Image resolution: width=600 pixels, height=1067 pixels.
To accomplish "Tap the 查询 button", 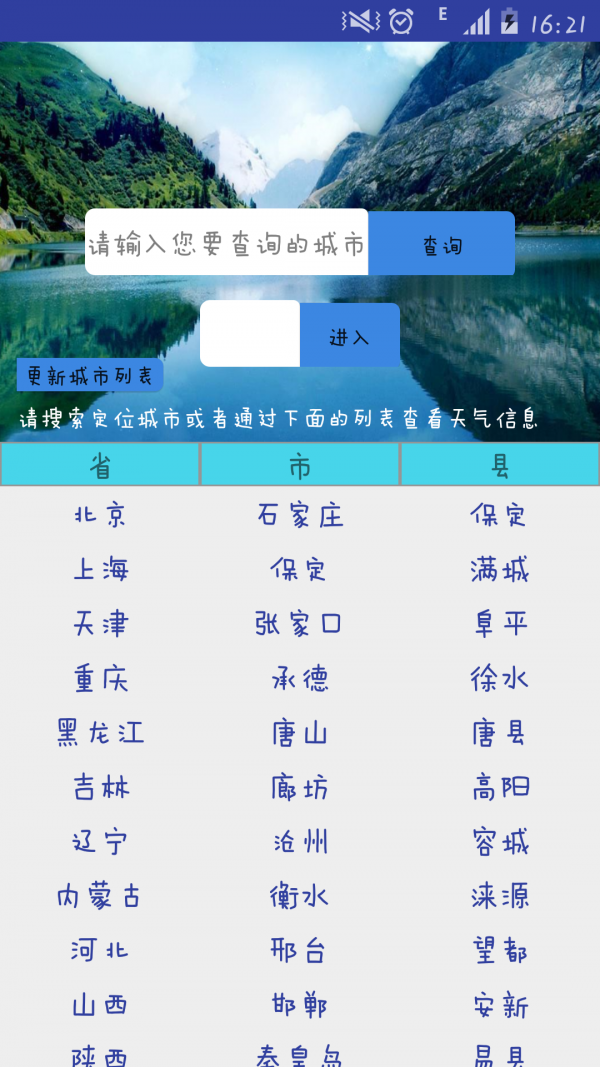I will tap(441, 243).
